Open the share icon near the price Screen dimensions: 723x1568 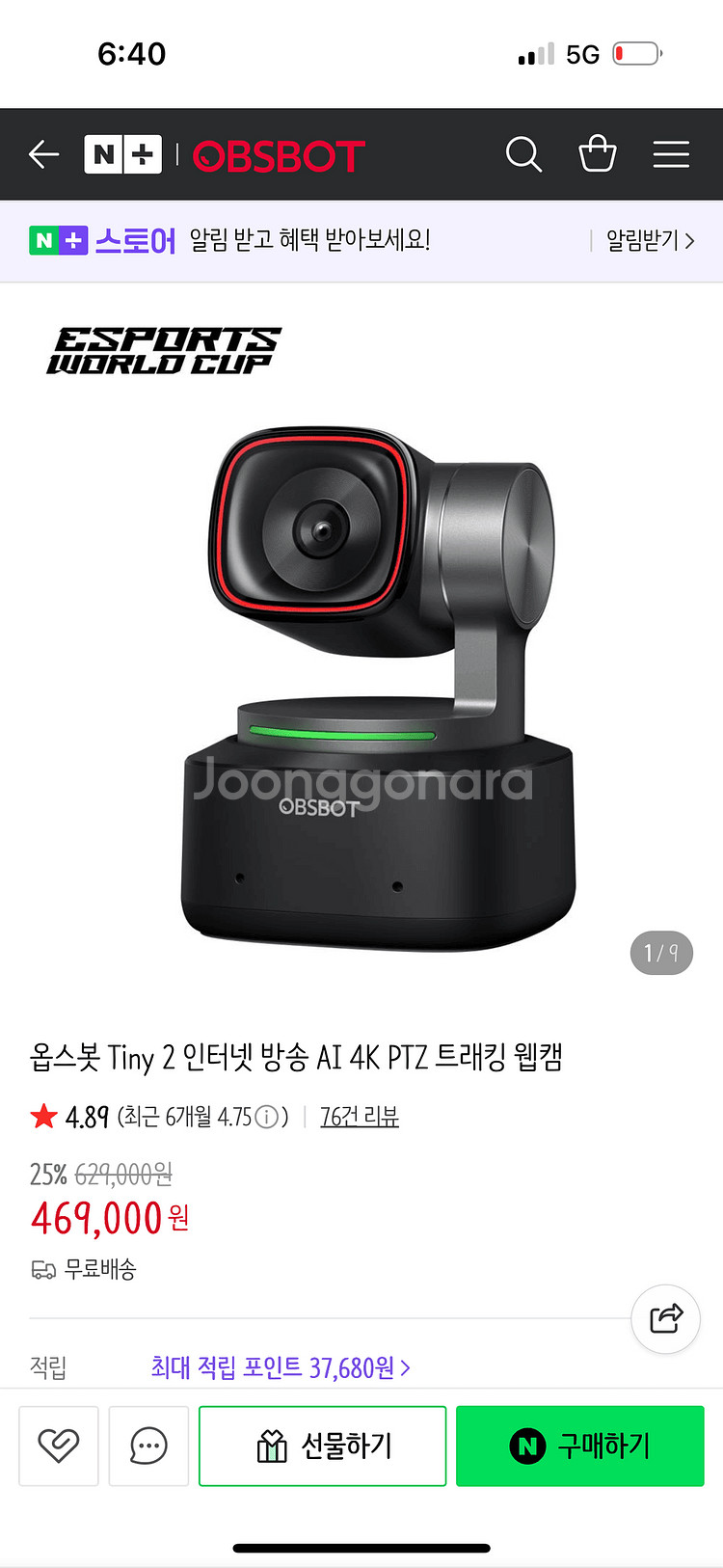[665, 1318]
